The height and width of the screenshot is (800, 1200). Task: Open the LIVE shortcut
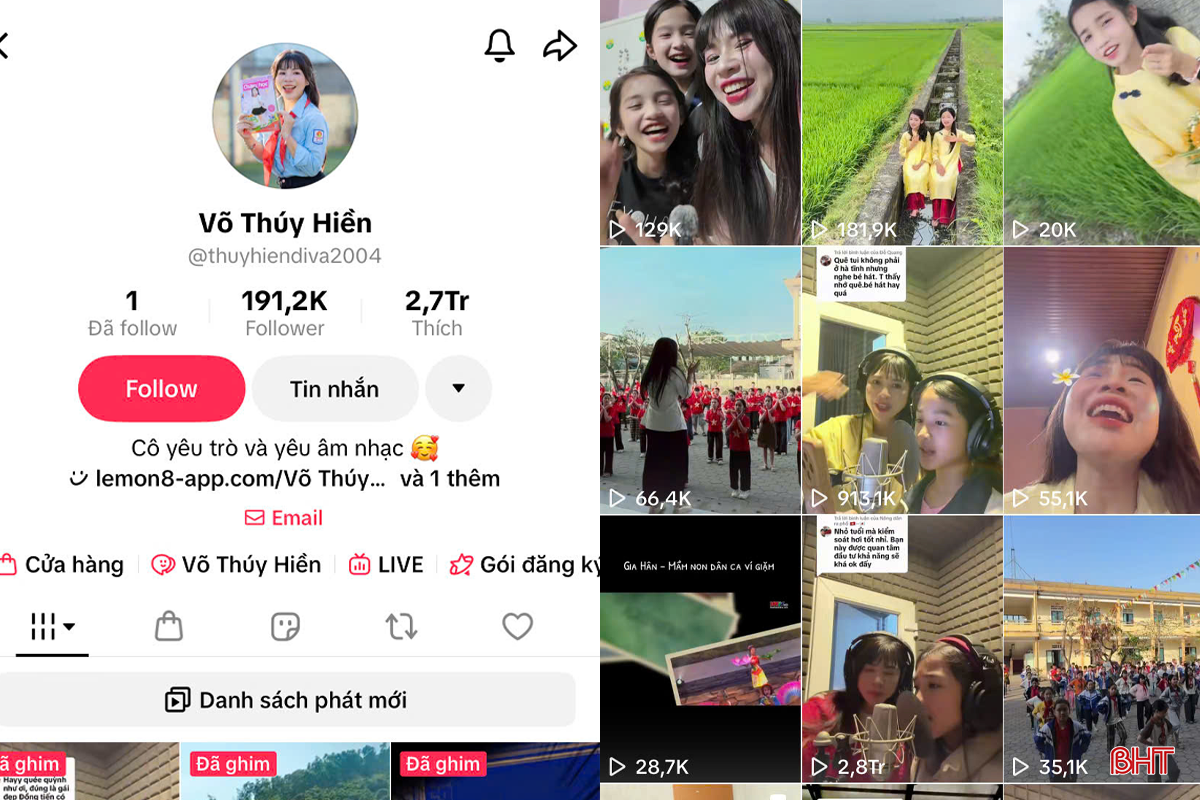pos(386,565)
